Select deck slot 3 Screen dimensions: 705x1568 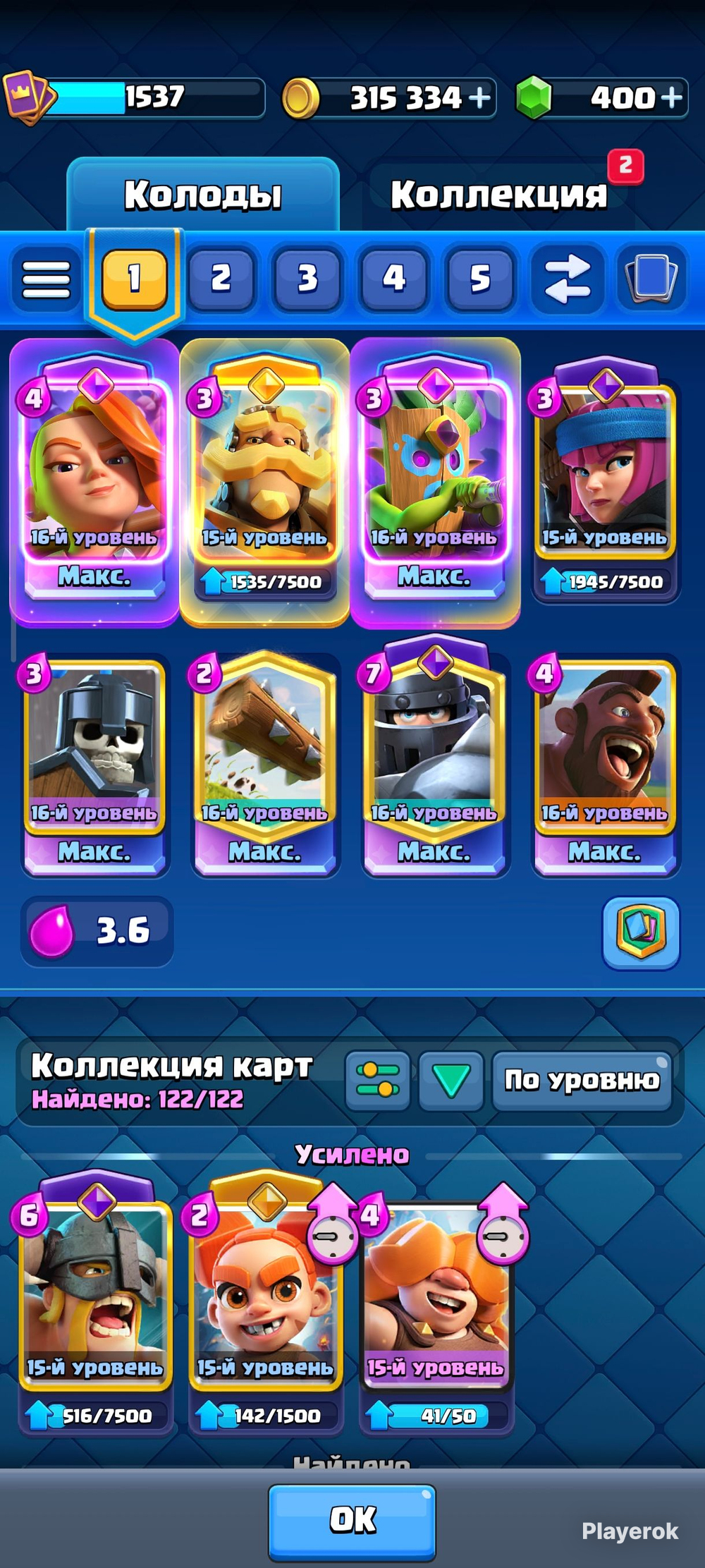[x=307, y=279]
